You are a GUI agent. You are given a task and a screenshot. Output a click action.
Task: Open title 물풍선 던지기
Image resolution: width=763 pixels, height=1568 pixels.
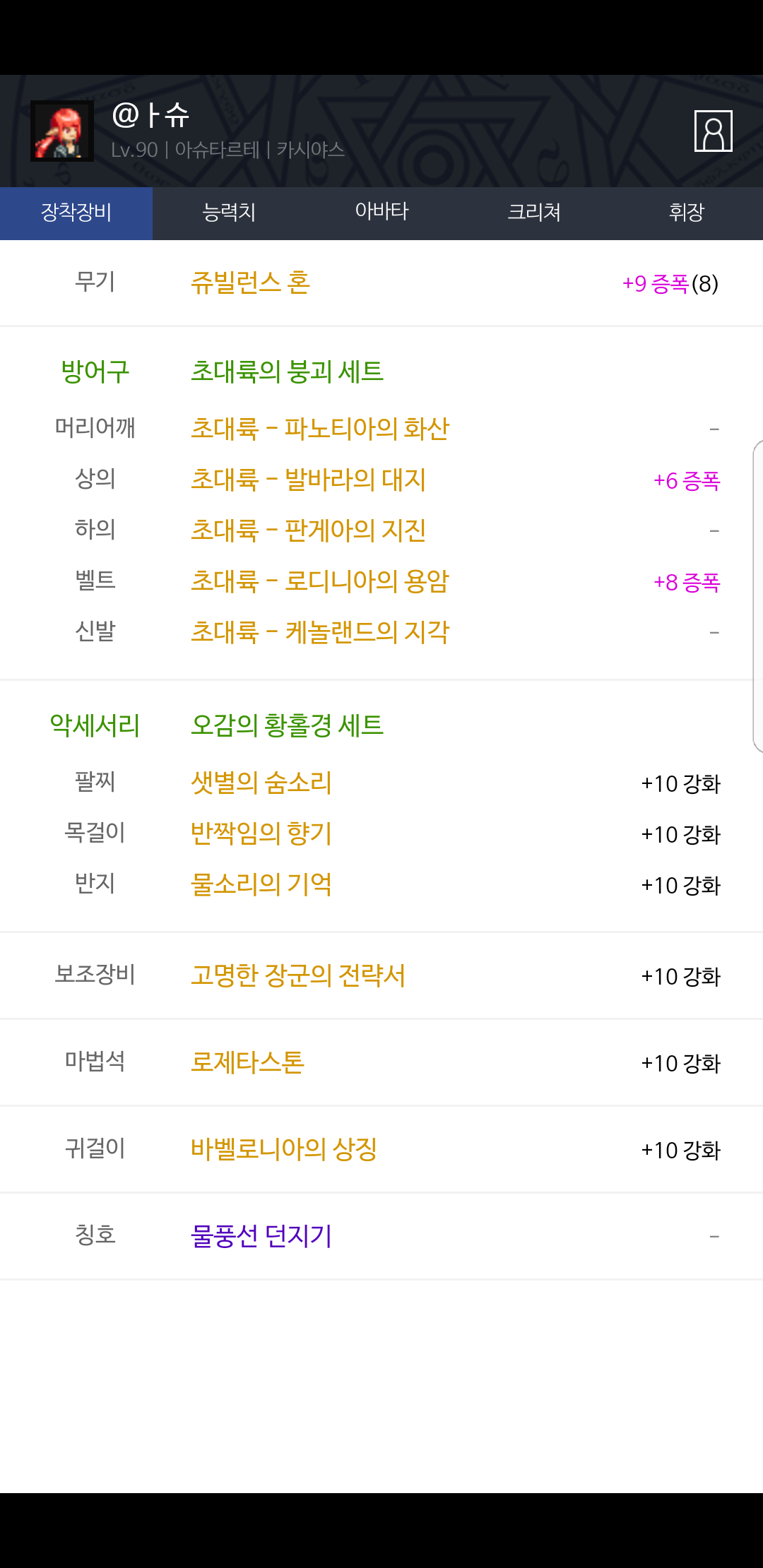[261, 1236]
